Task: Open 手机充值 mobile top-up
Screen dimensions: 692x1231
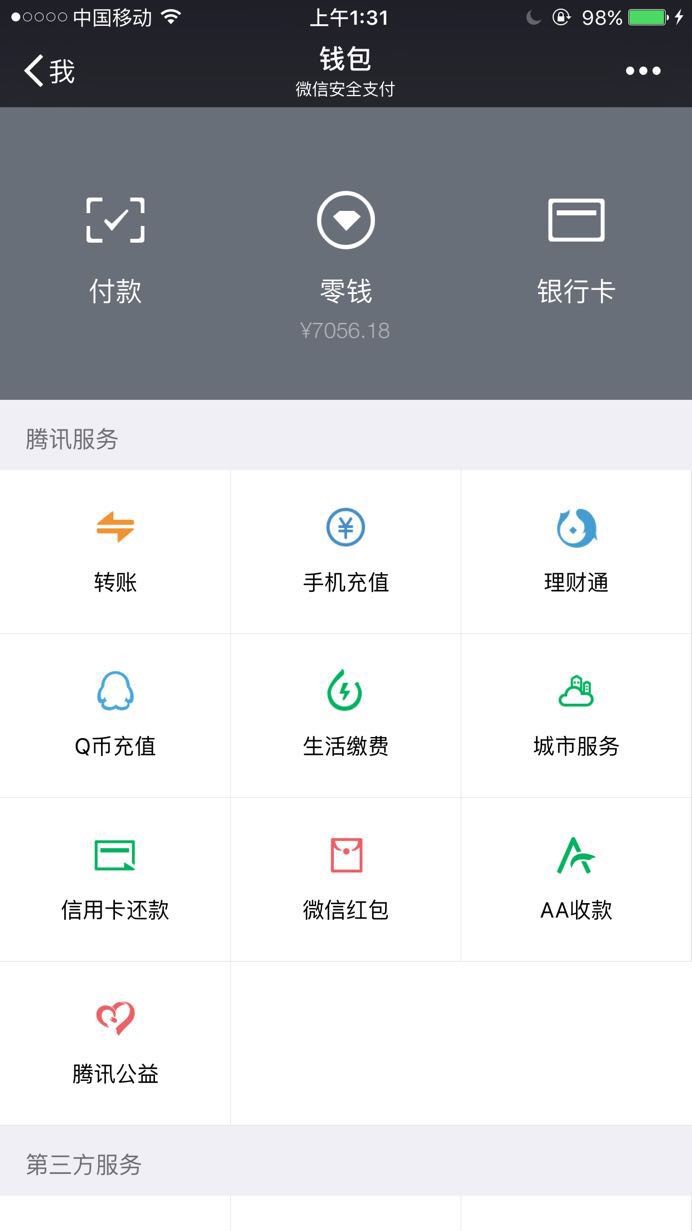Action: click(346, 551)
